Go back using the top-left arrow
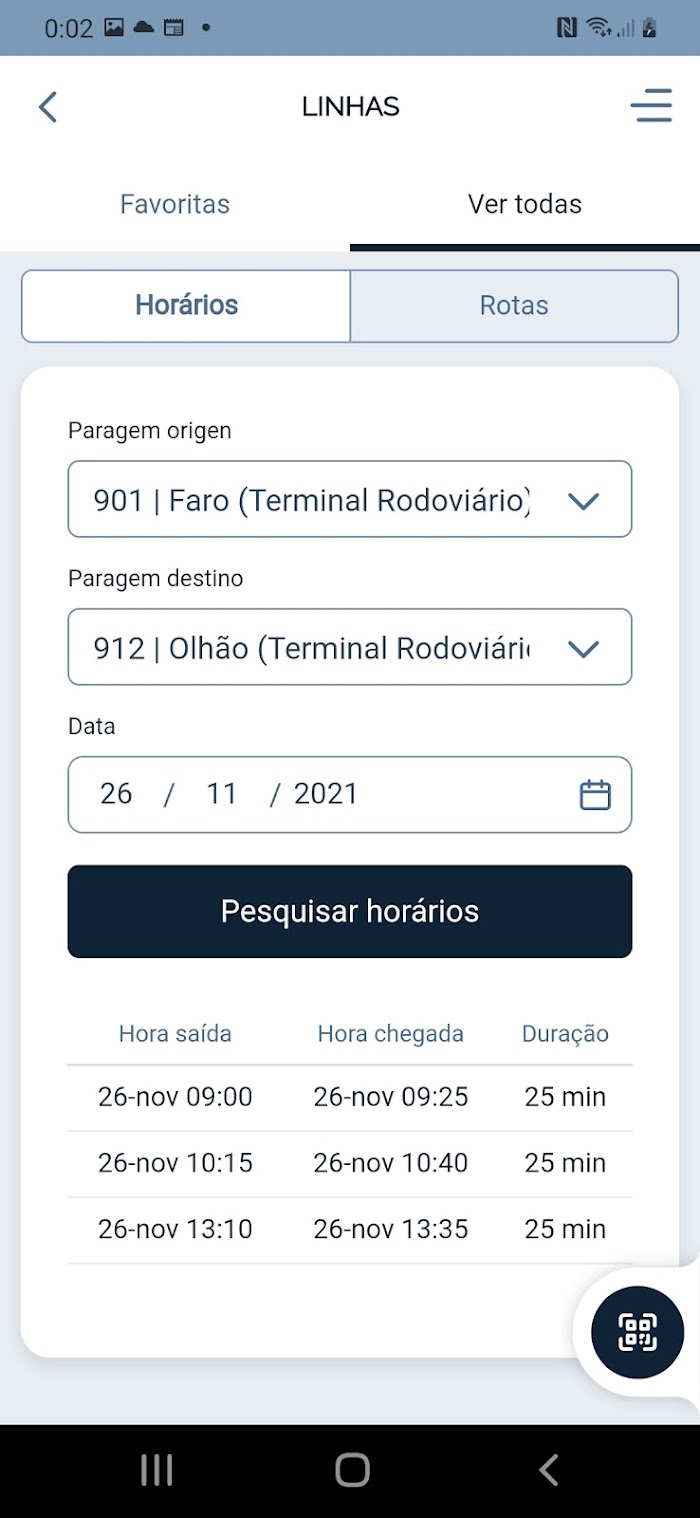Viewport: 700px width, 1518px height. [47, 107]
